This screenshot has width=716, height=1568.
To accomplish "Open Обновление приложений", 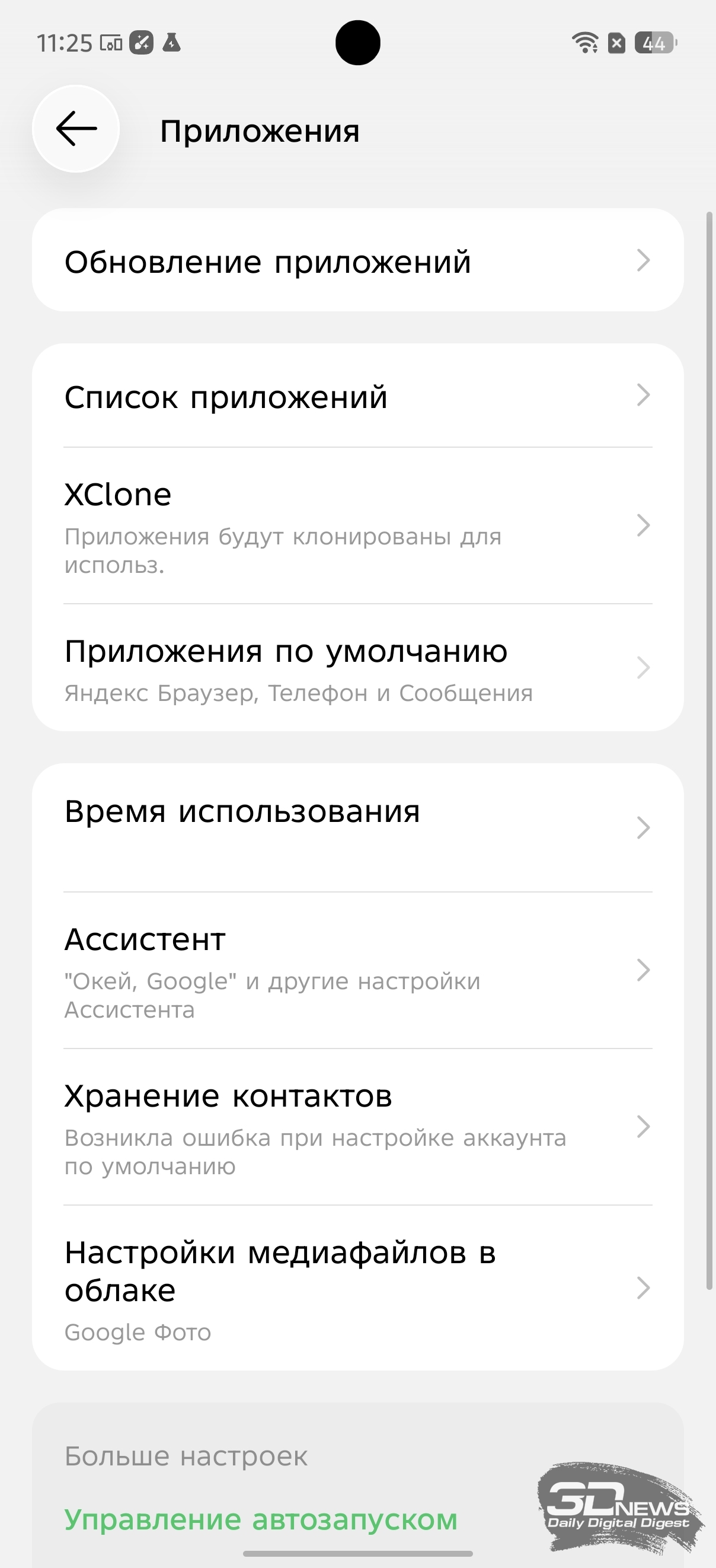I will tap(357, 260).
